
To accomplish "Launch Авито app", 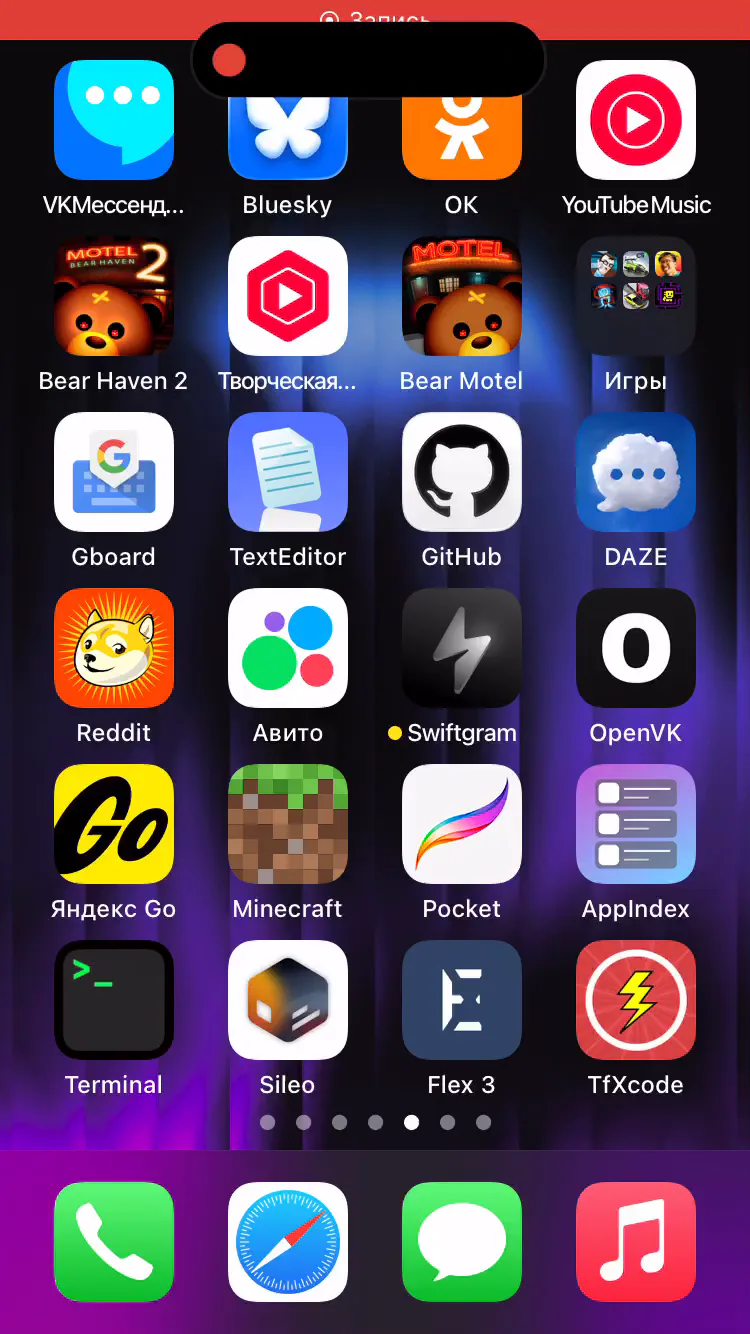I will pos(288,648).
